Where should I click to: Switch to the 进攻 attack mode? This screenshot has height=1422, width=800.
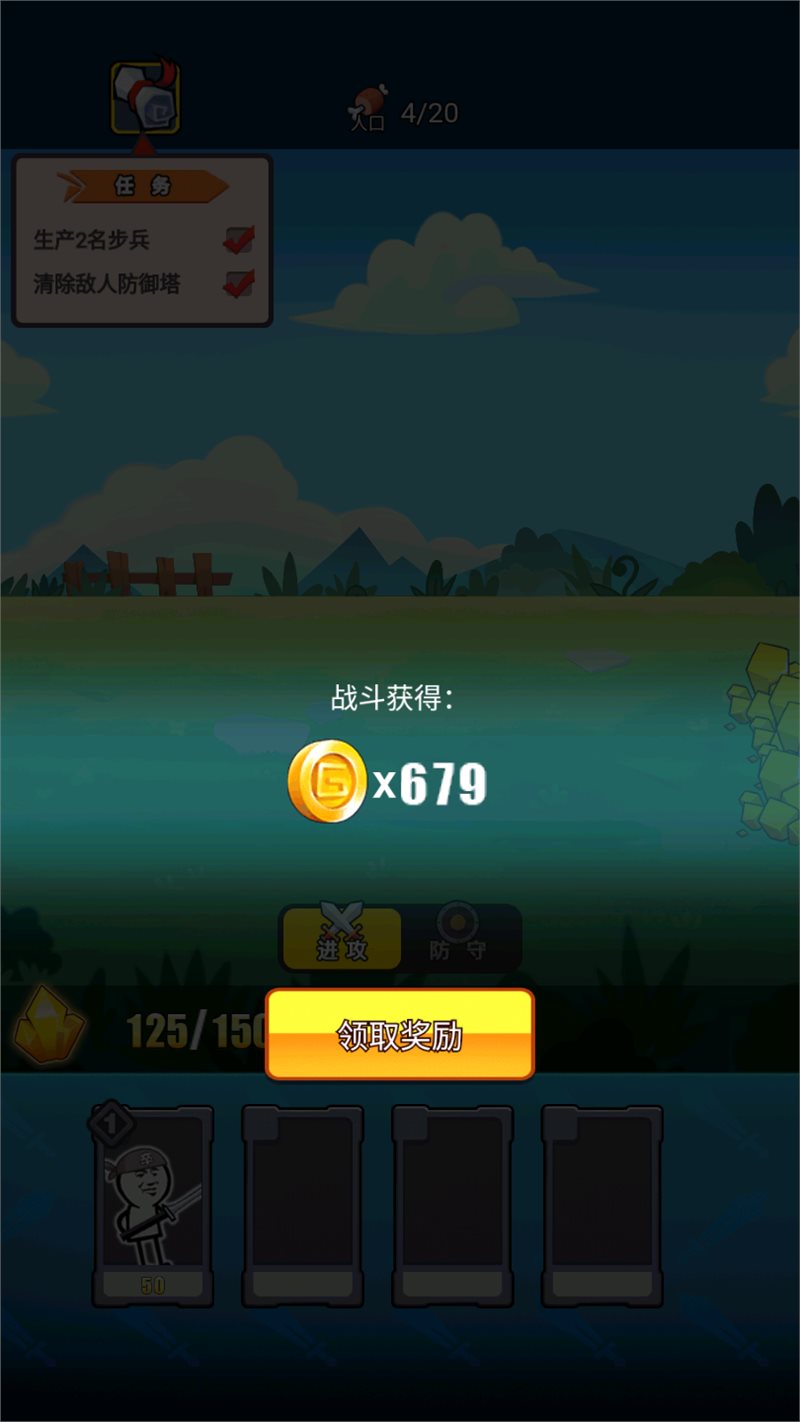click(x=342, y=938)
